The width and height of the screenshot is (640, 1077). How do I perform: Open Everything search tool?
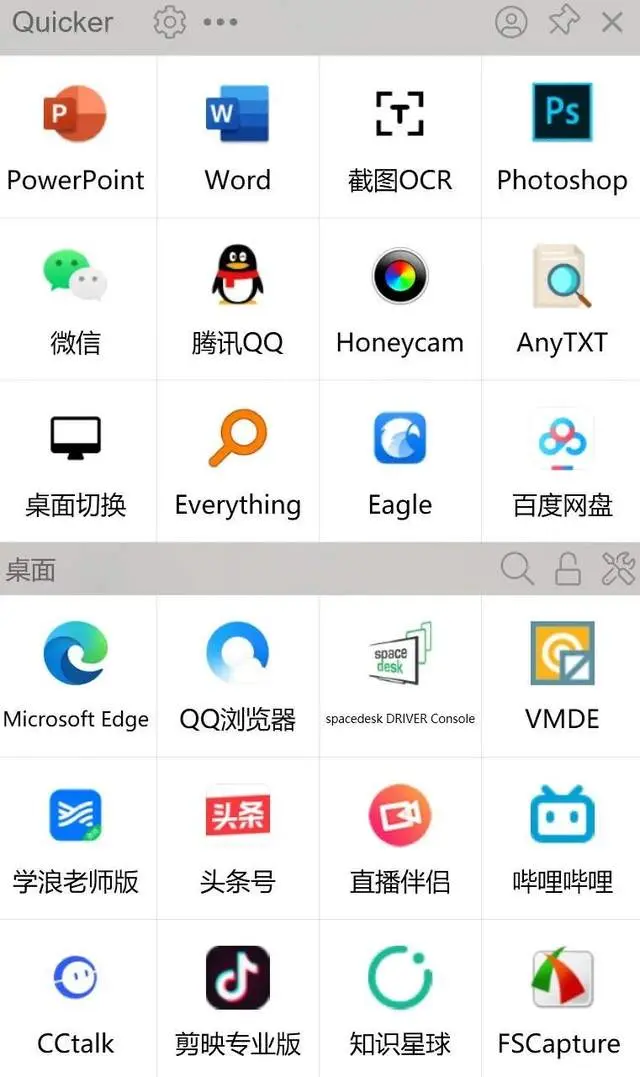point(238,462)
